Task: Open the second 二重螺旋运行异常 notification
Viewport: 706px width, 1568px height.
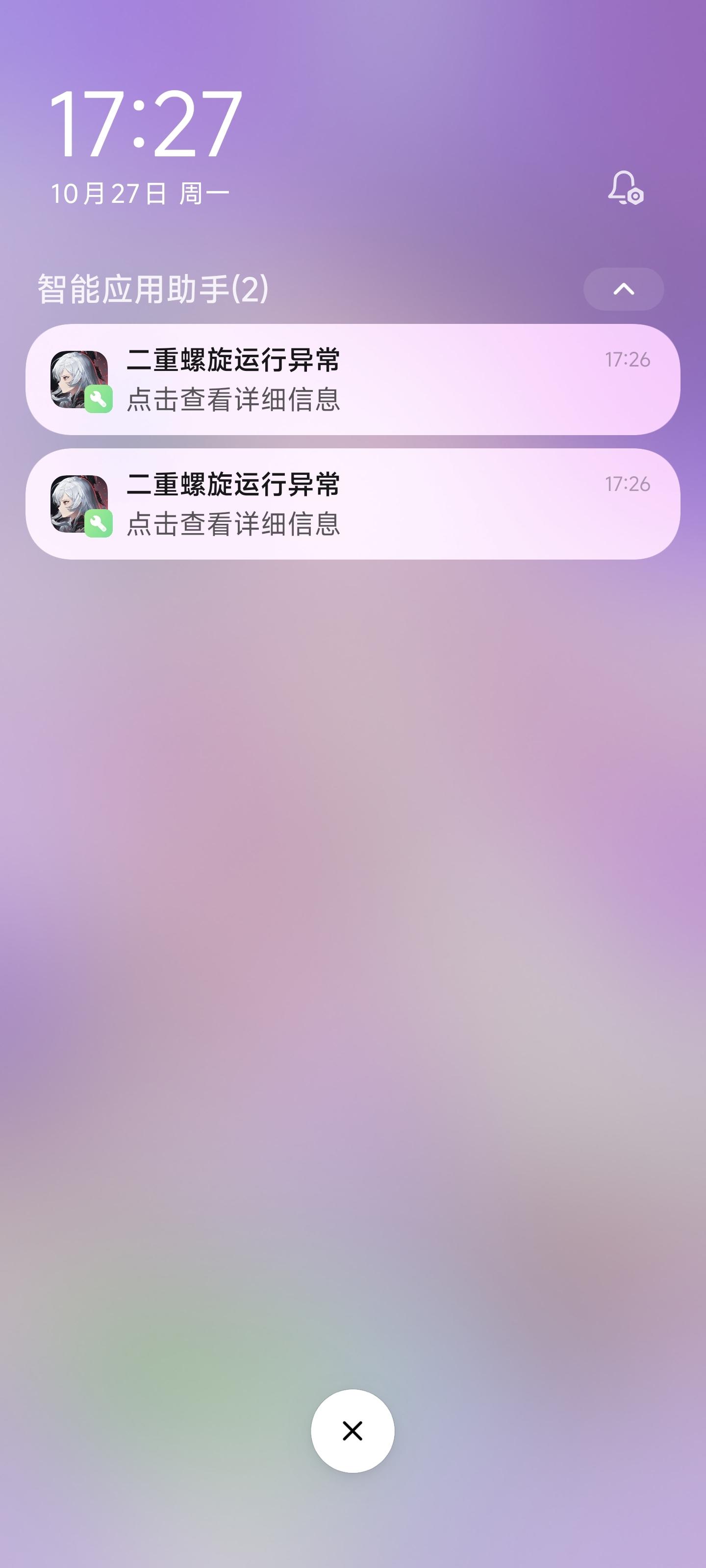Action: tap(352, 504)
